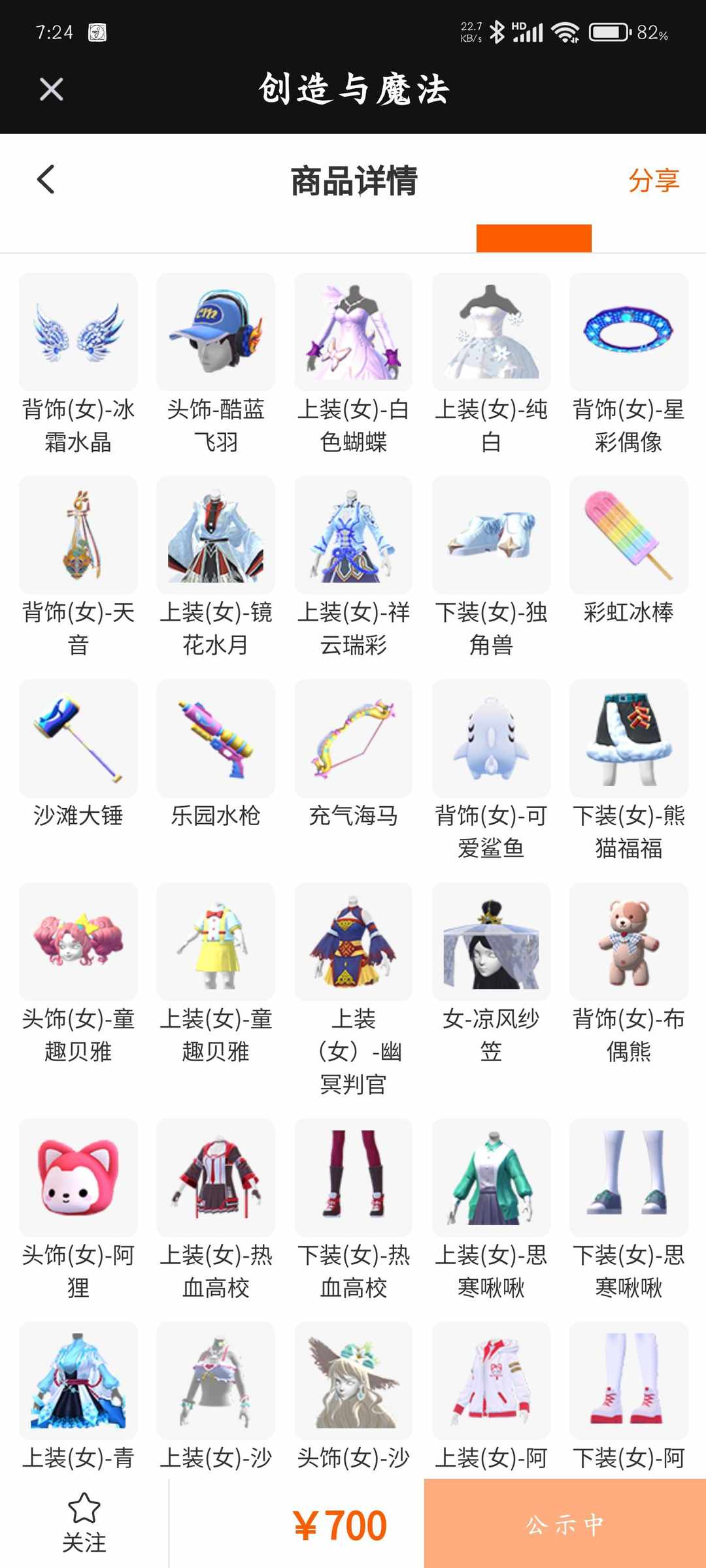Select the 彩虹冰棒 item
Viewport: 706px width, 1568px height.
click(628, 535)
